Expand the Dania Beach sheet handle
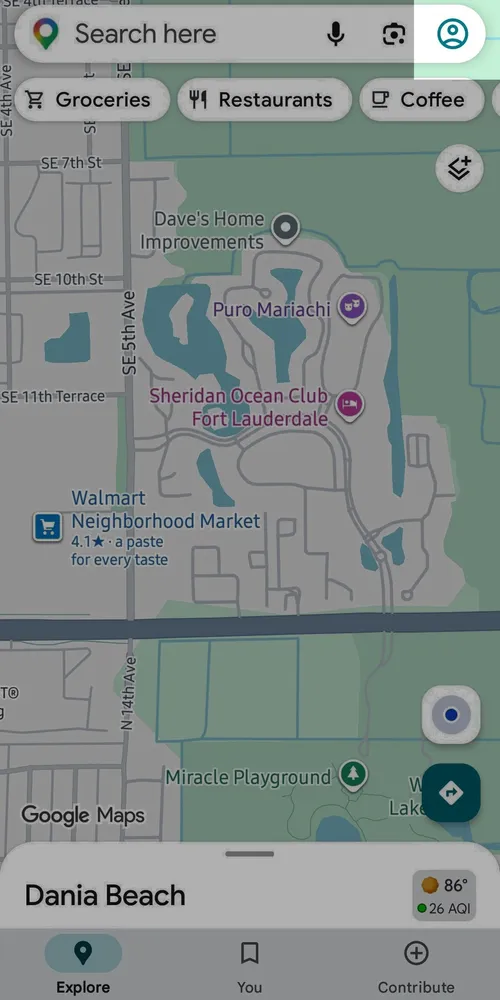500x1000 pixels. click(x=249, y=854)
